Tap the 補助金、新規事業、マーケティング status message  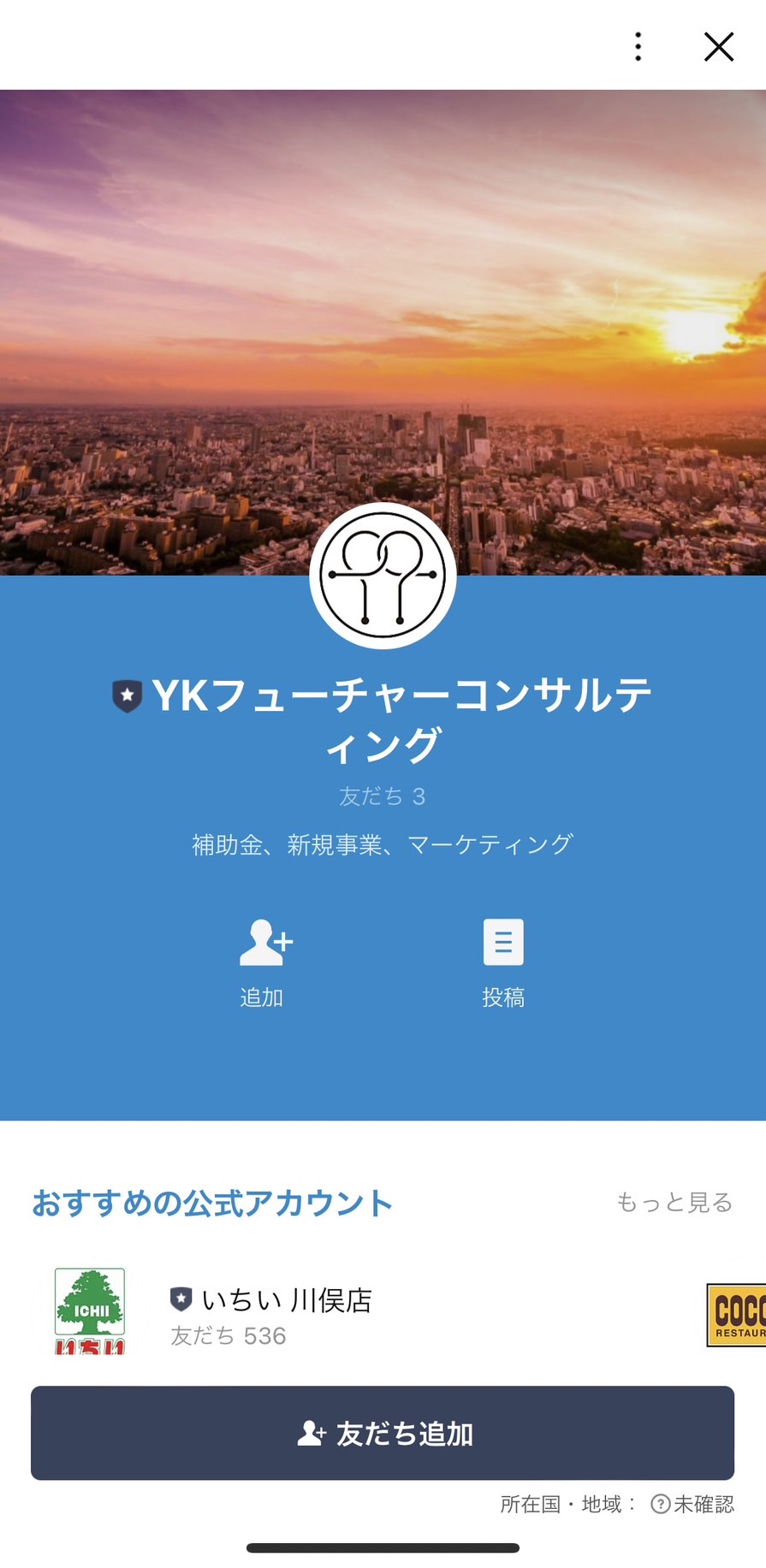[383, 843]
